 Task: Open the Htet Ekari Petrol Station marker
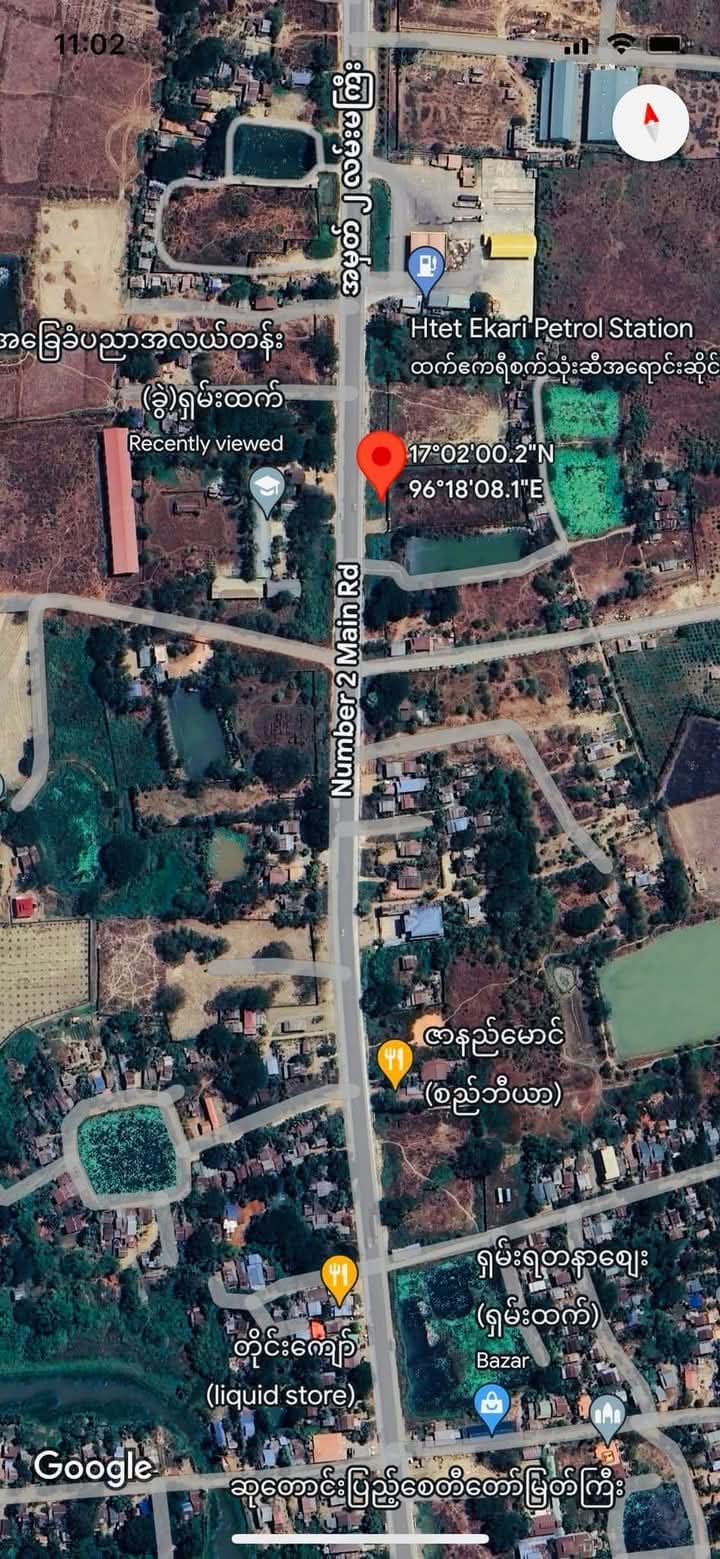[x=427, y=268]
